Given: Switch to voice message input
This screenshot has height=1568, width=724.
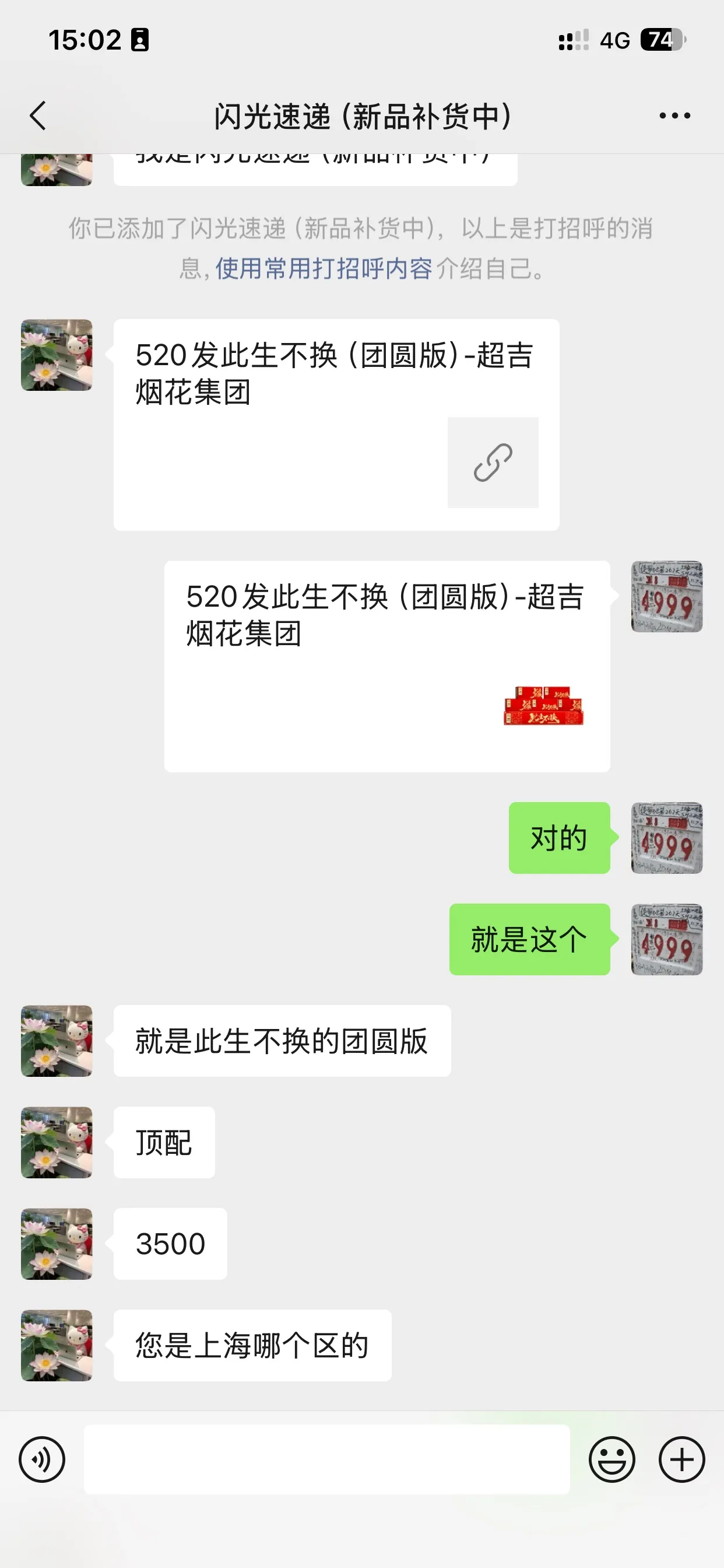Looking at the screenshot, I should [42, 1459].
